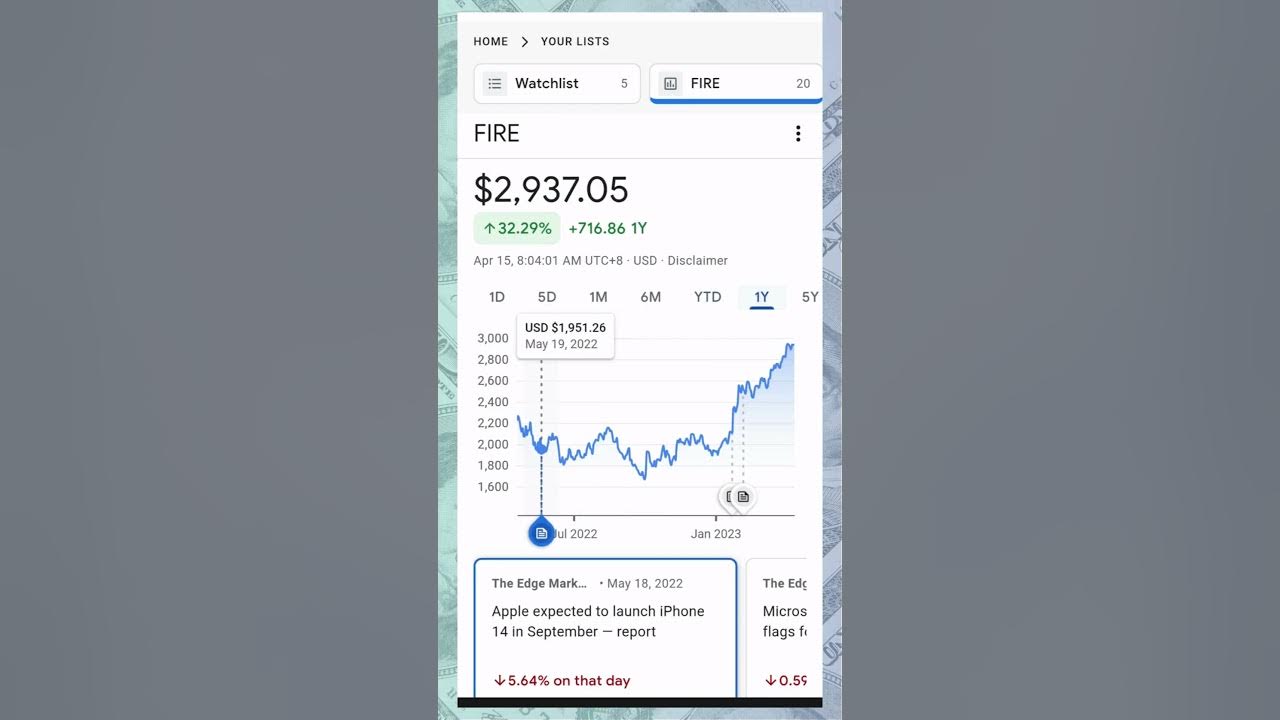Show the 5D chart range

coord(546,297)
